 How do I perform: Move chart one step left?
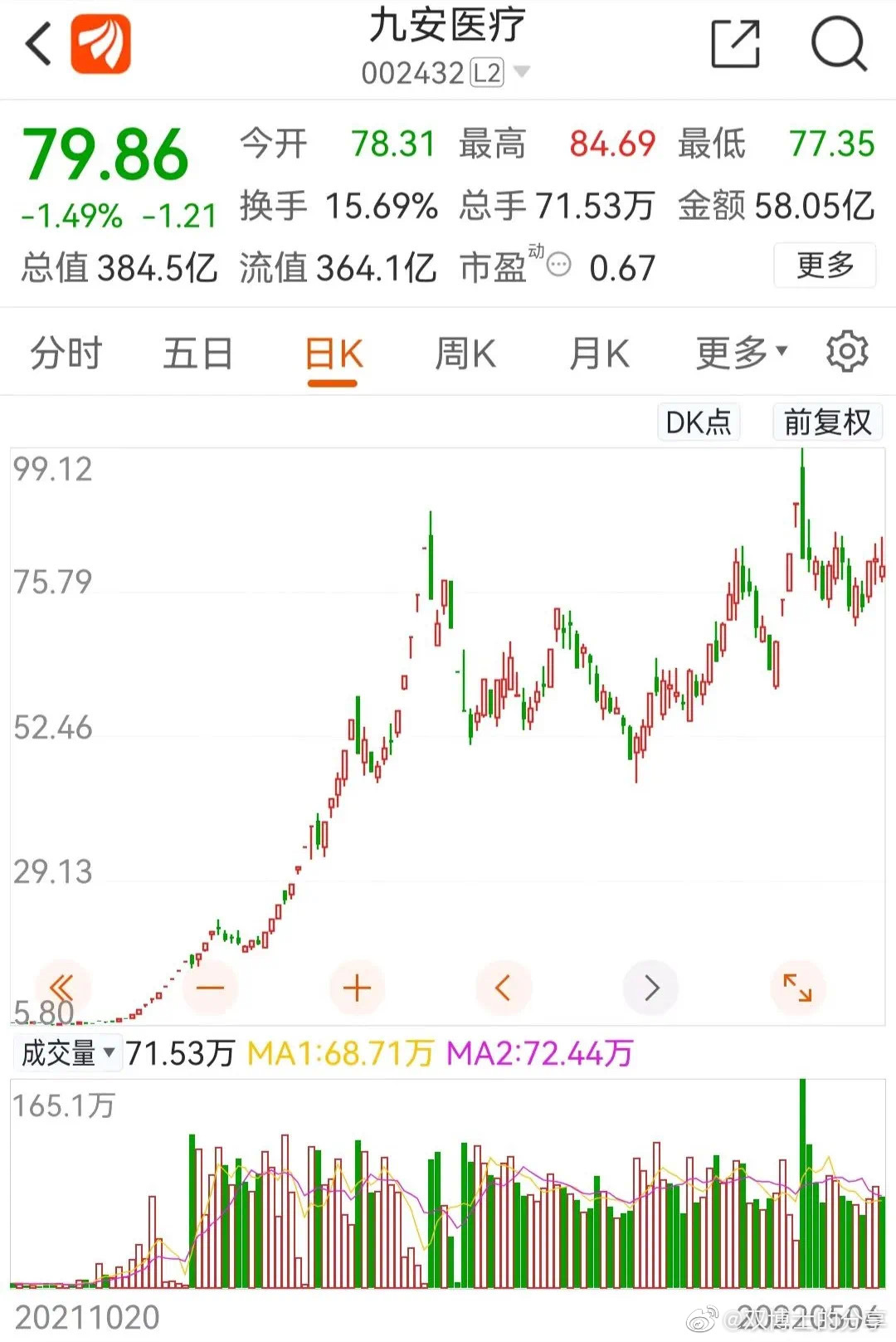[x=503, y=988]
